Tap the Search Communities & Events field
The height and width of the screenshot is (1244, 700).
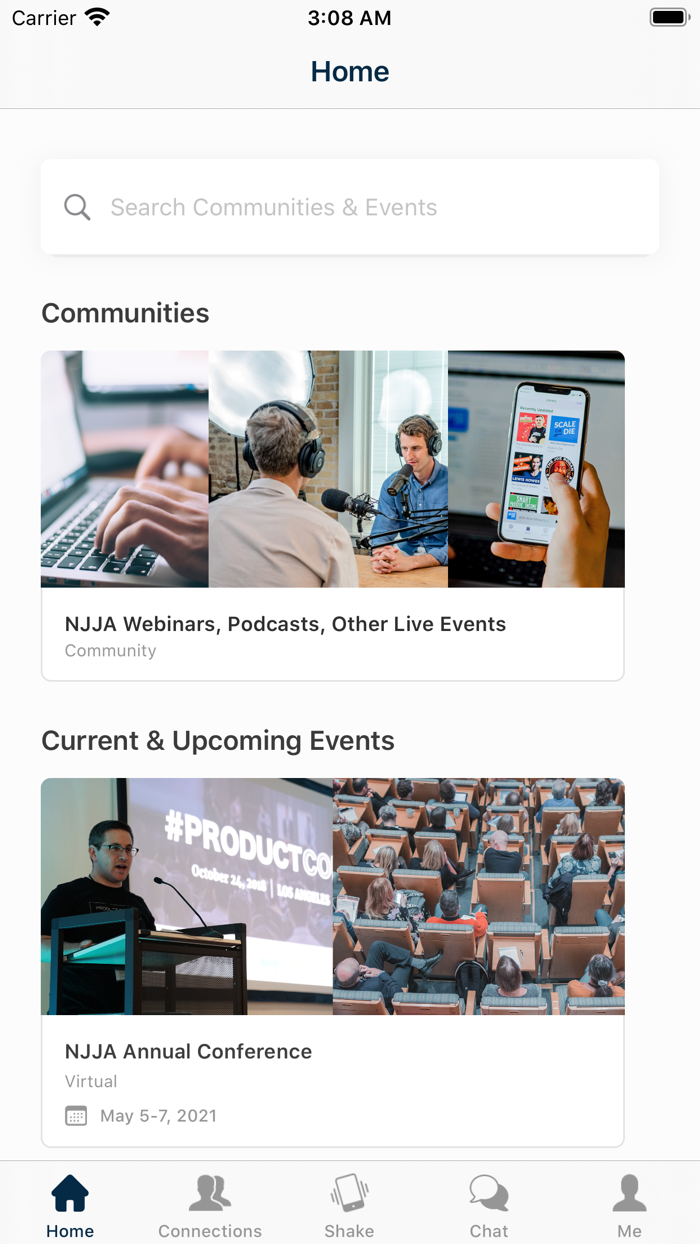[x=350, y=207]
